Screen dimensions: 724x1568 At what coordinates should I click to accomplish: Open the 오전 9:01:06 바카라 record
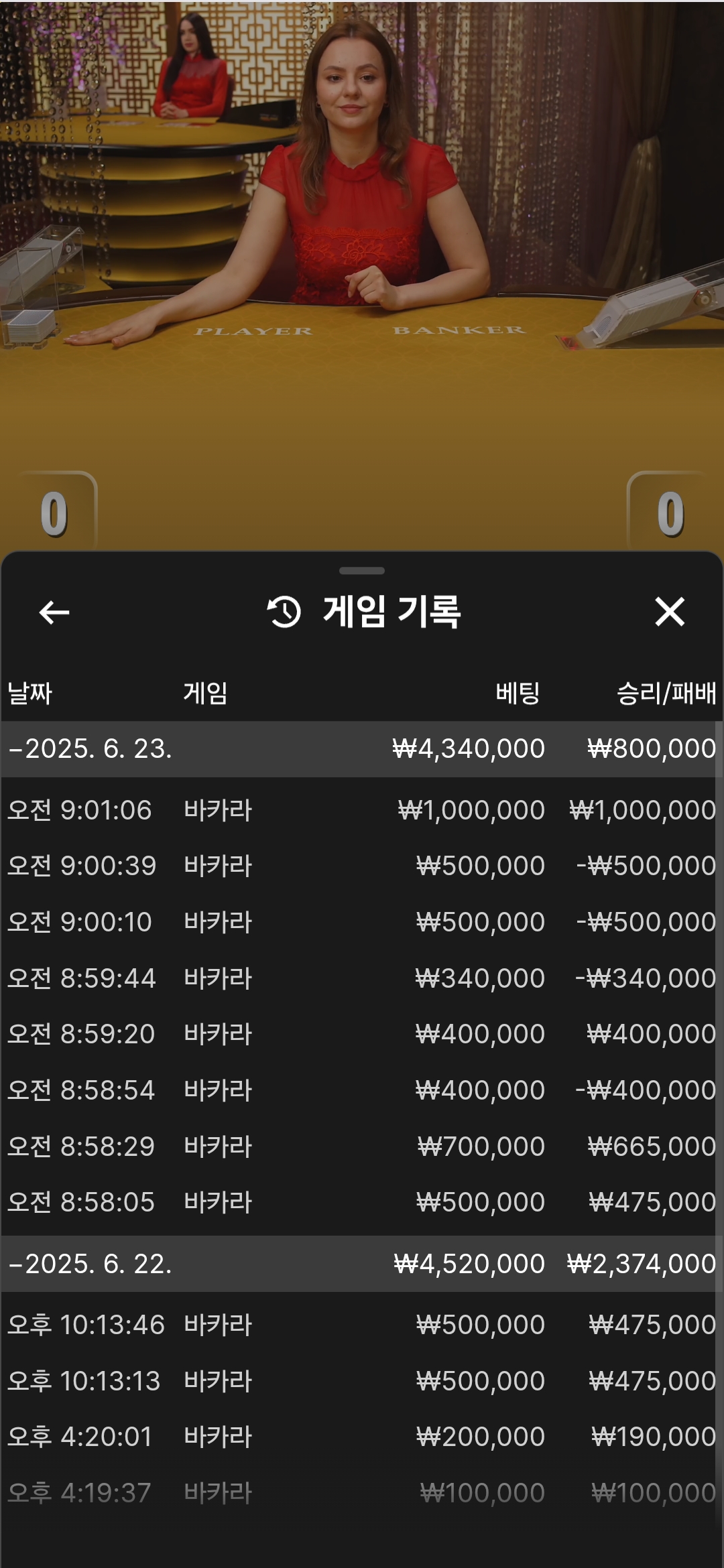coord(362,810)
